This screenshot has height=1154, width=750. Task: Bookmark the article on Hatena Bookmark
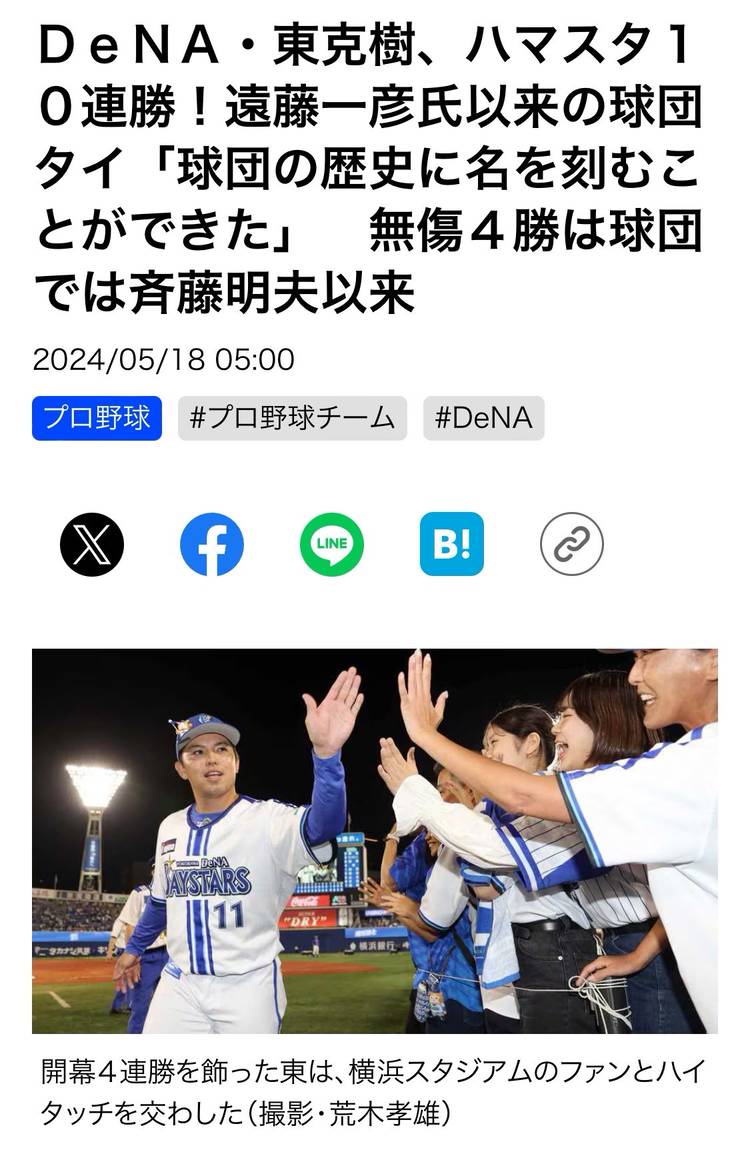(452, 544)
